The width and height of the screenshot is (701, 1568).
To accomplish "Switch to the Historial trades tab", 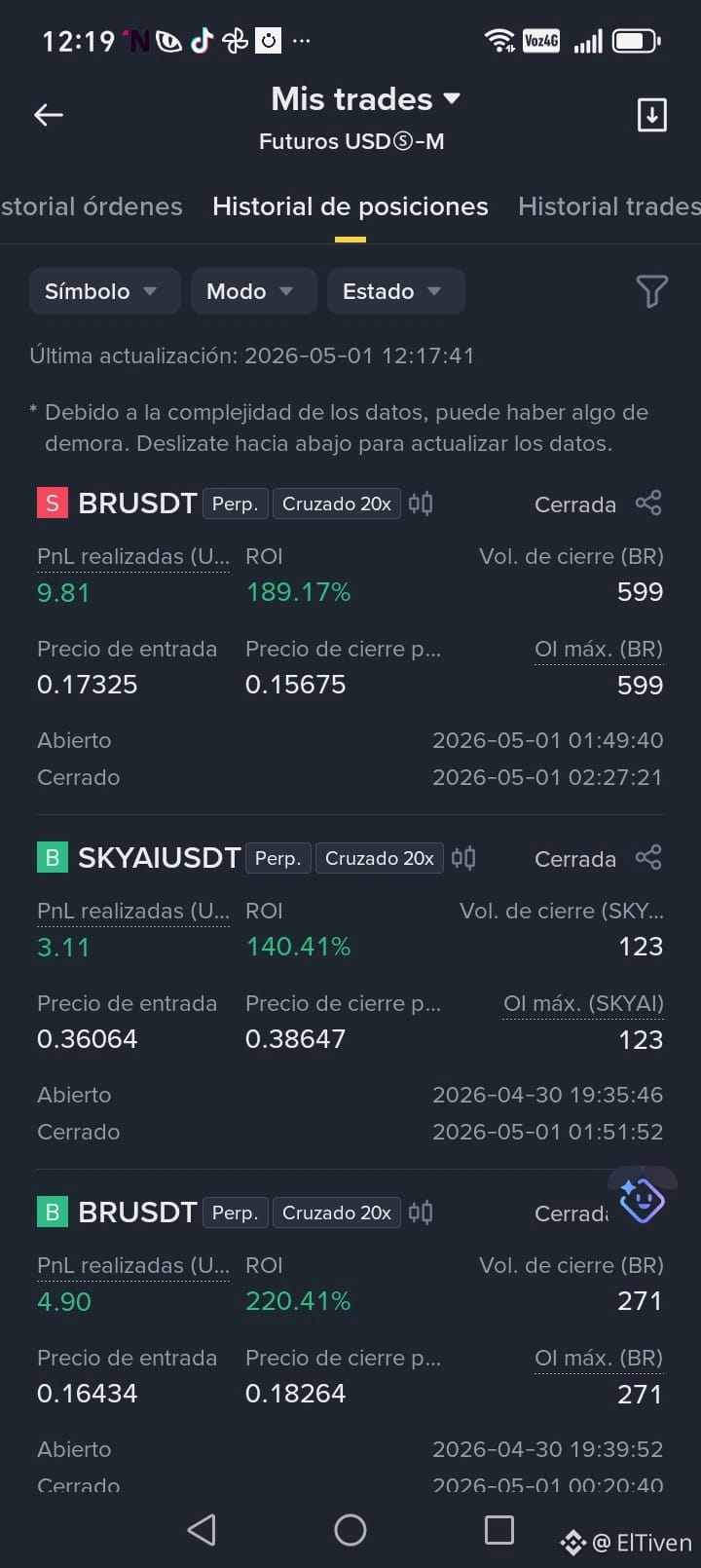I will coord(609,206).
